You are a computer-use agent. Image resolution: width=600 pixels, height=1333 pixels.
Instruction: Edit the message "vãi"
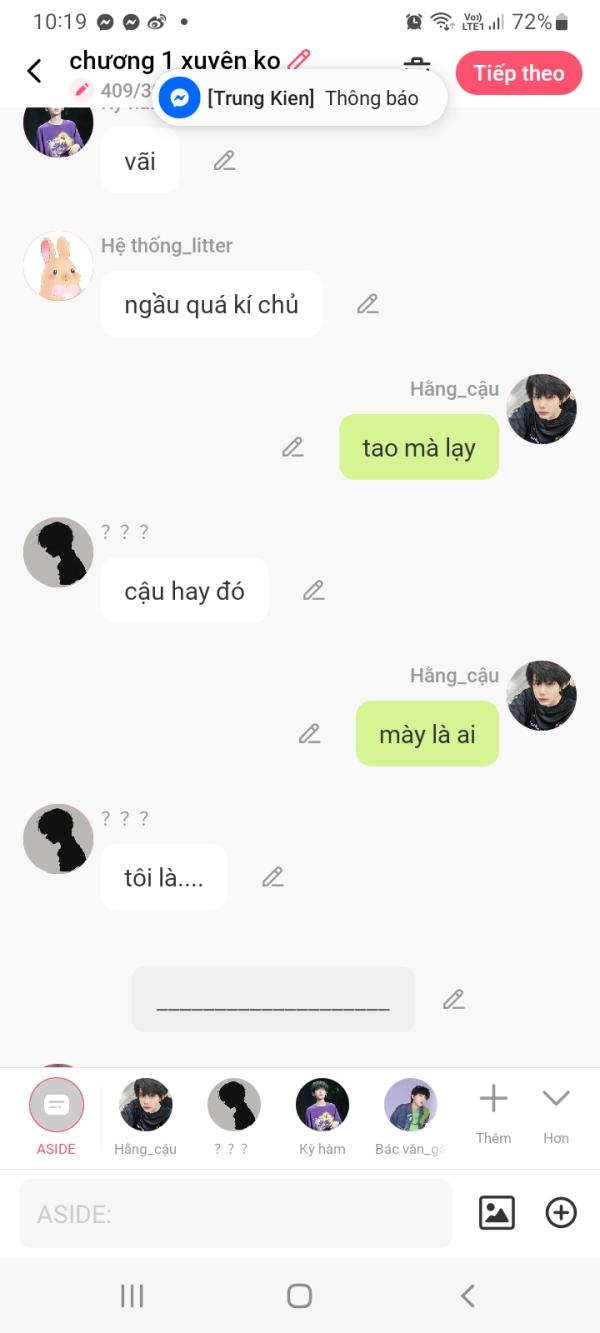click(224, 160)
